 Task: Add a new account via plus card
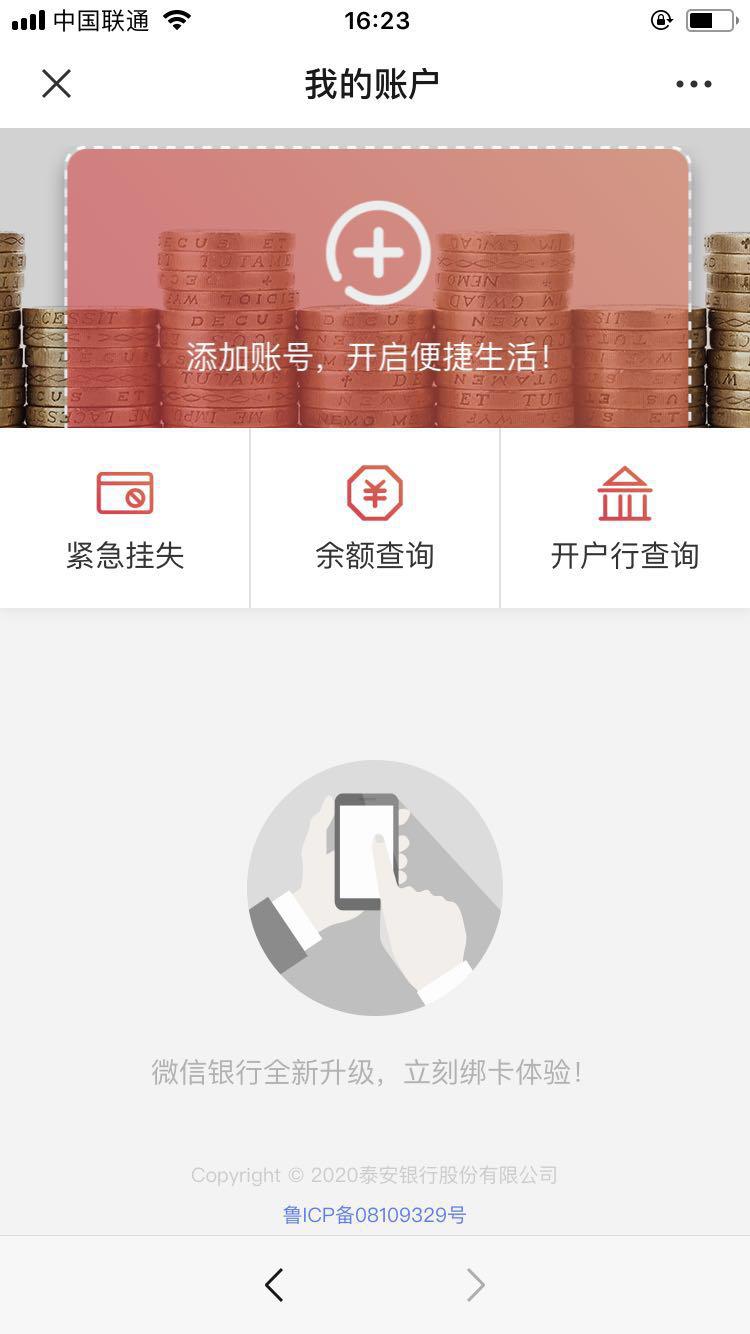click(378, 253)
